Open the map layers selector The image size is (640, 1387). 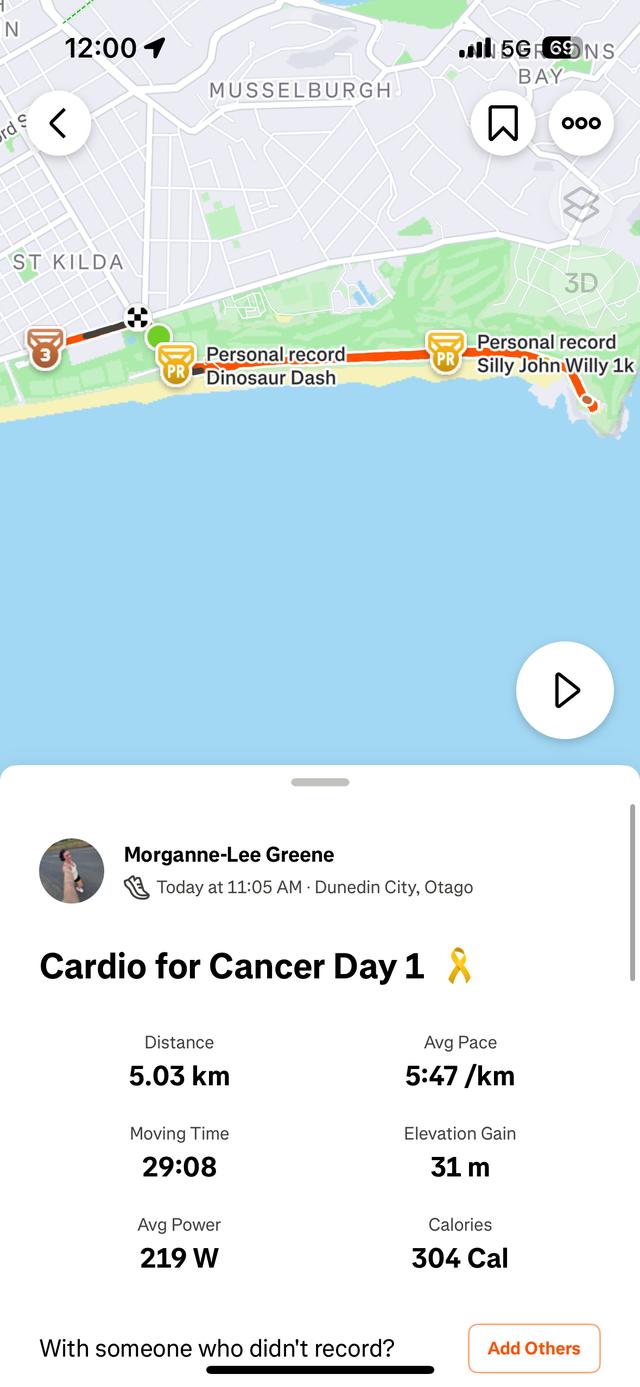click(x=581, y=205)
